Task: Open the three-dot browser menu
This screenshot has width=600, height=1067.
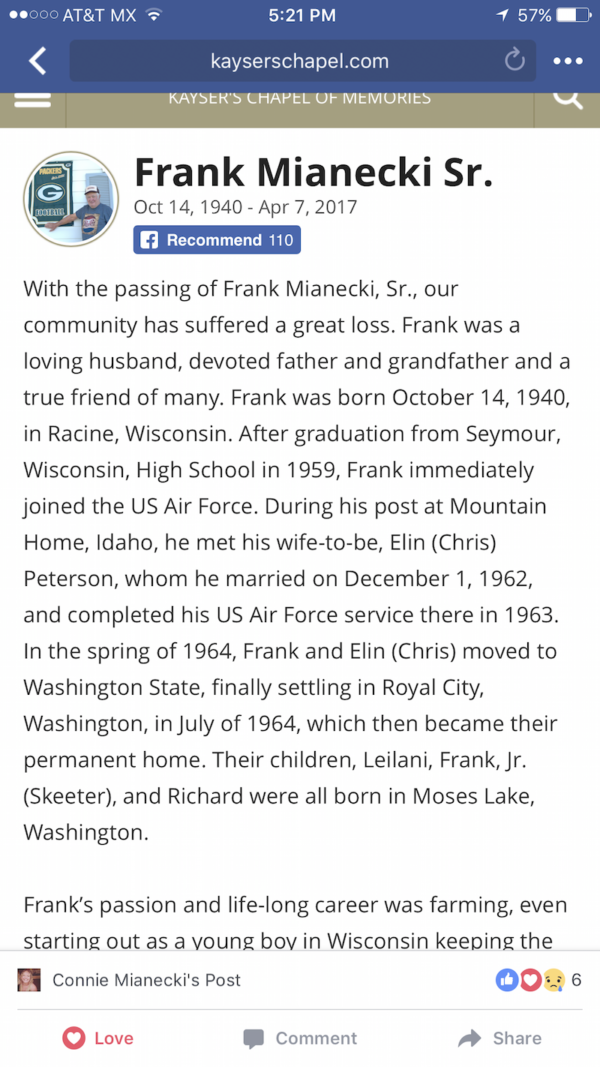Action: point(568,61)
